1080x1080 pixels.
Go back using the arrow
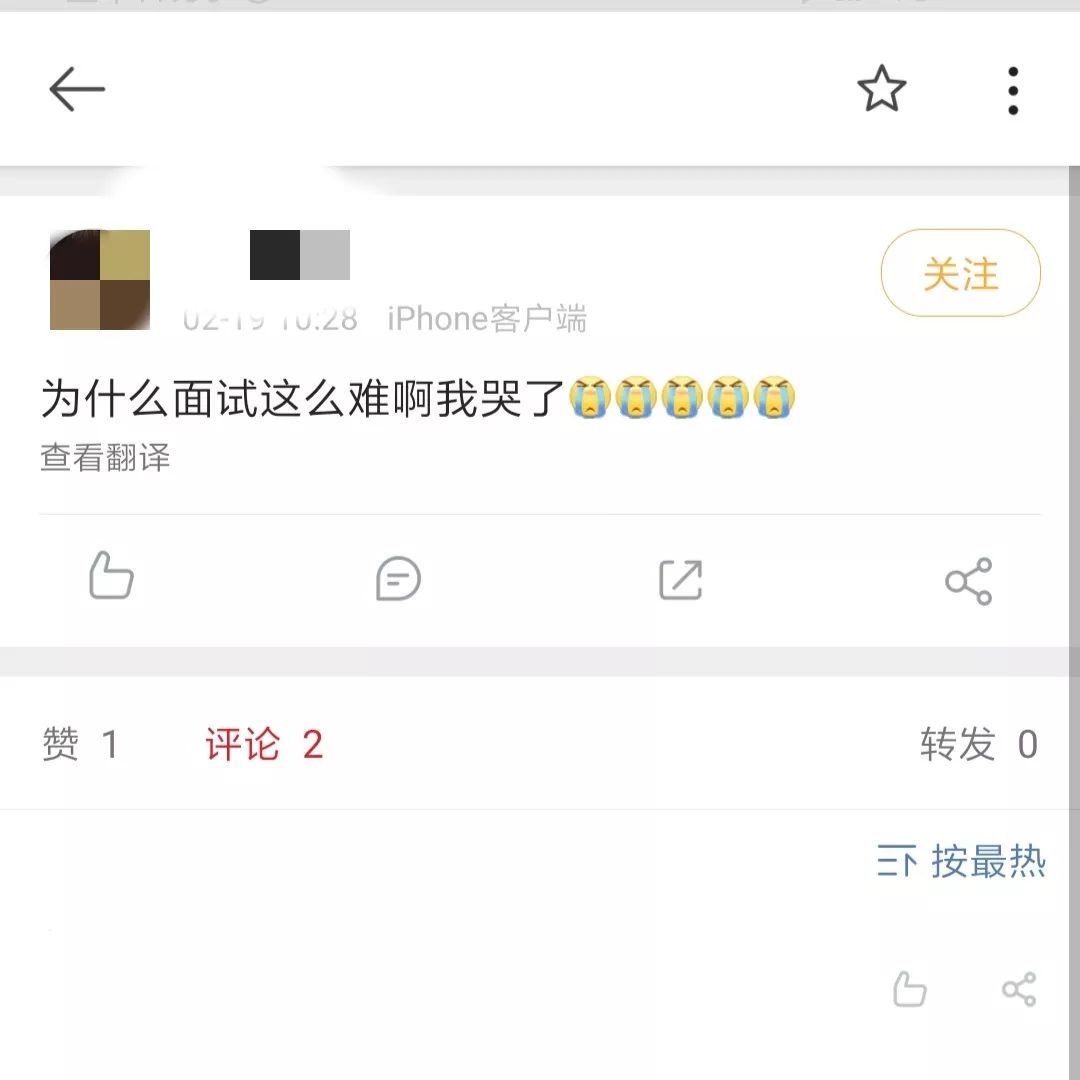click(x=77, y=91)
